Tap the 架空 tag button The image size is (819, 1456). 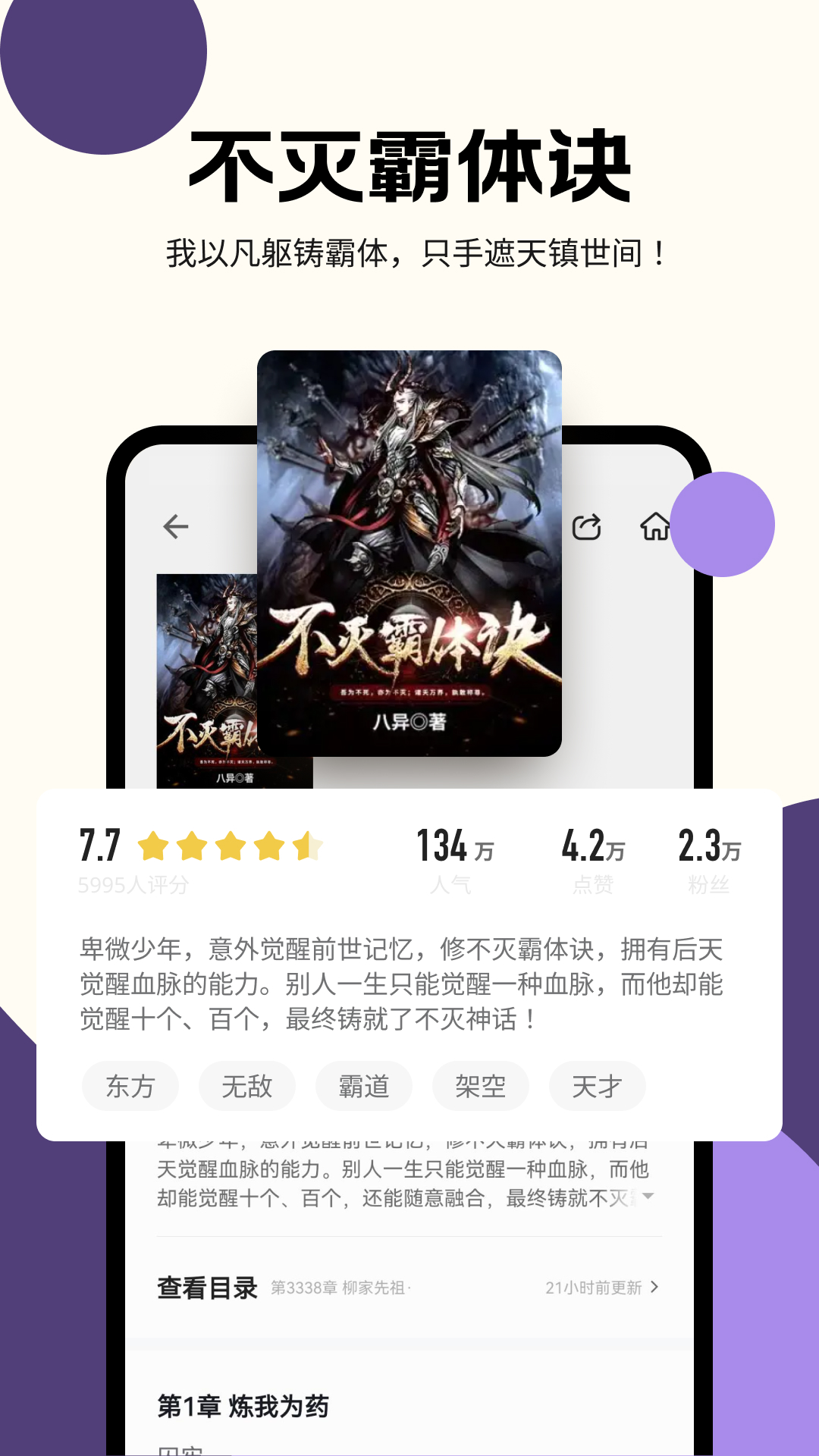tap(480, 1086)
